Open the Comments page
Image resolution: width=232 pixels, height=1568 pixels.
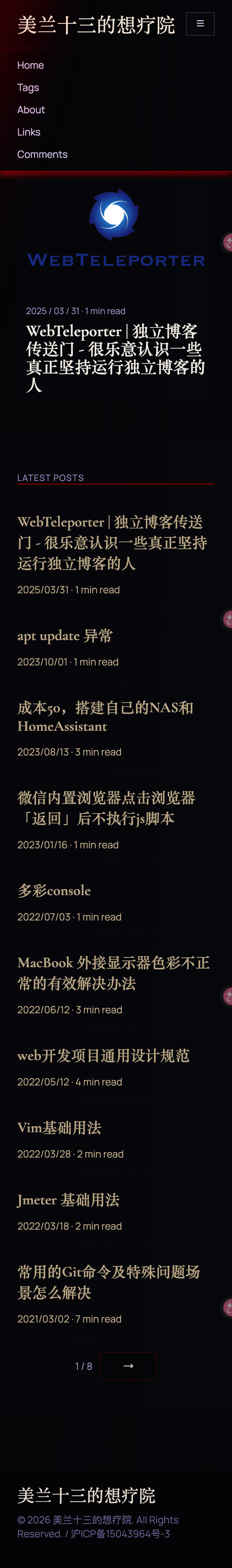pos(42,155)
